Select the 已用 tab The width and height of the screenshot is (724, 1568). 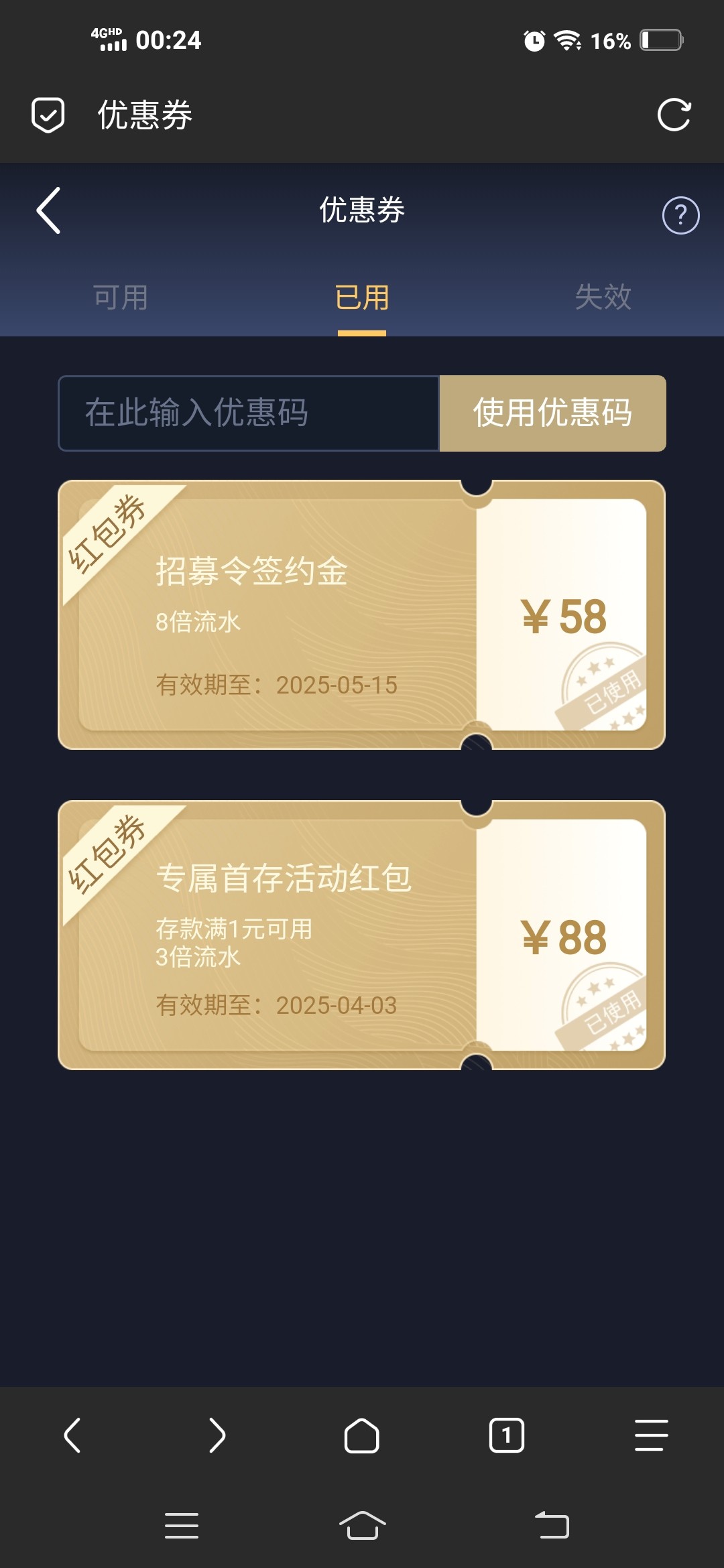tap(362, 297)
